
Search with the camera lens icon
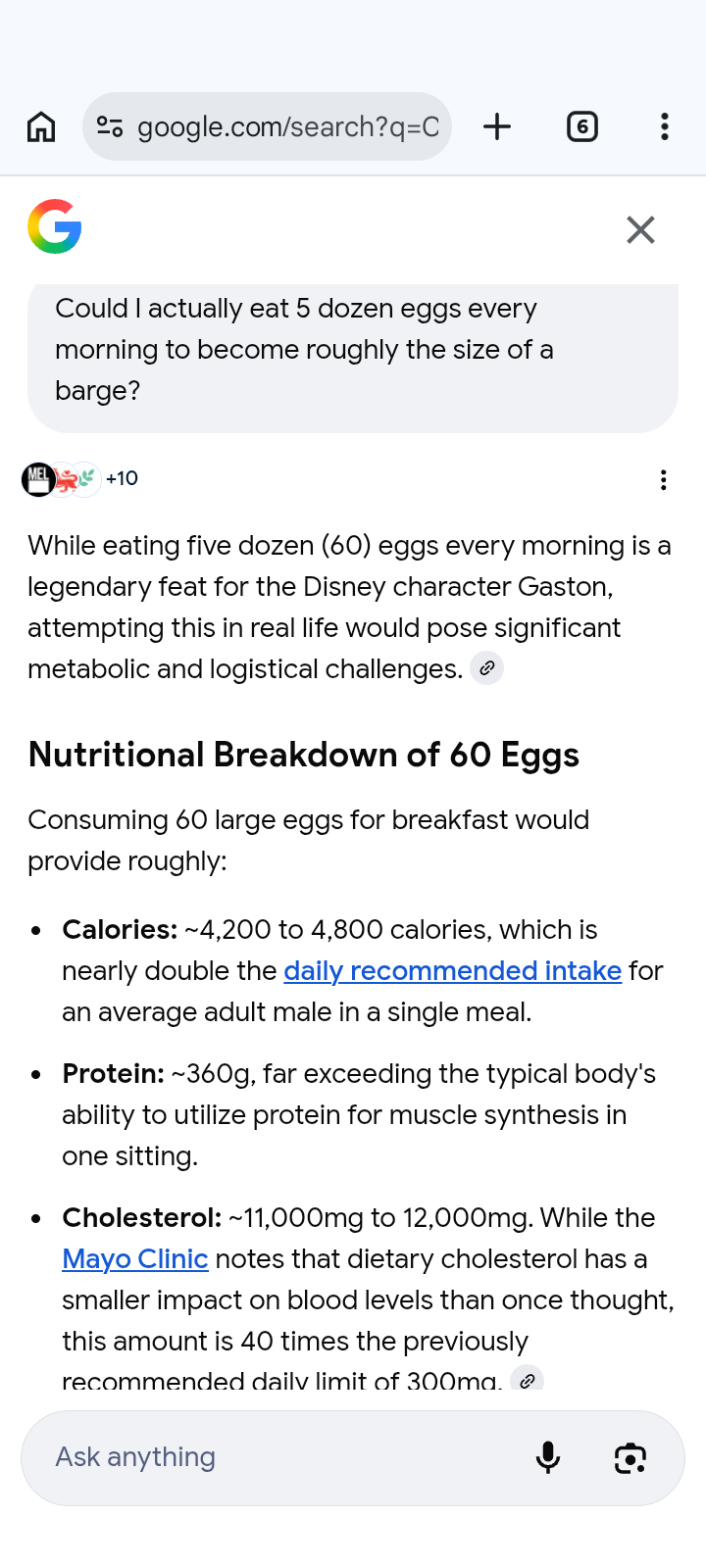point(630,1458)
